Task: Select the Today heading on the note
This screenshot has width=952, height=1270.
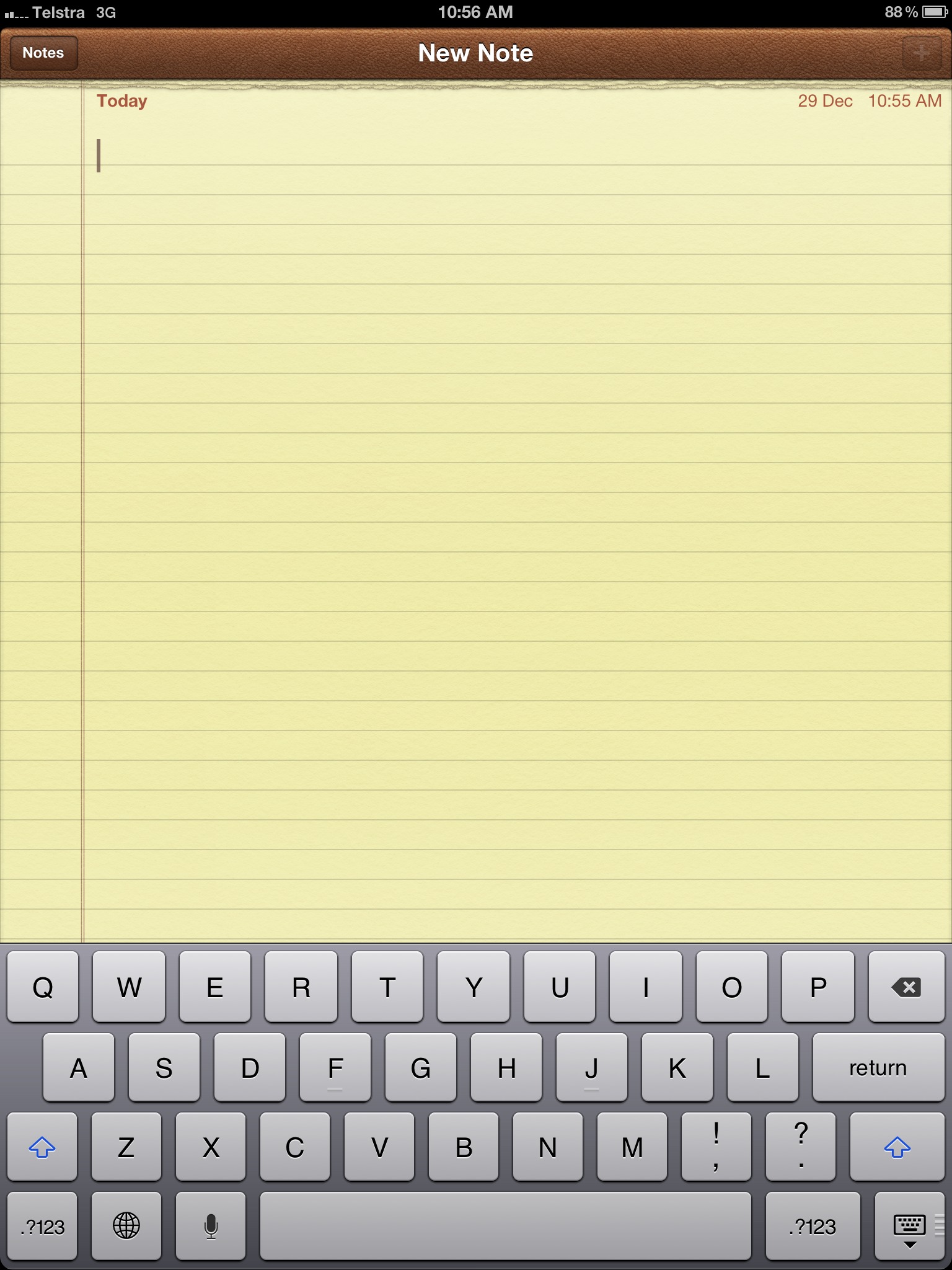Action: point(122,100)
